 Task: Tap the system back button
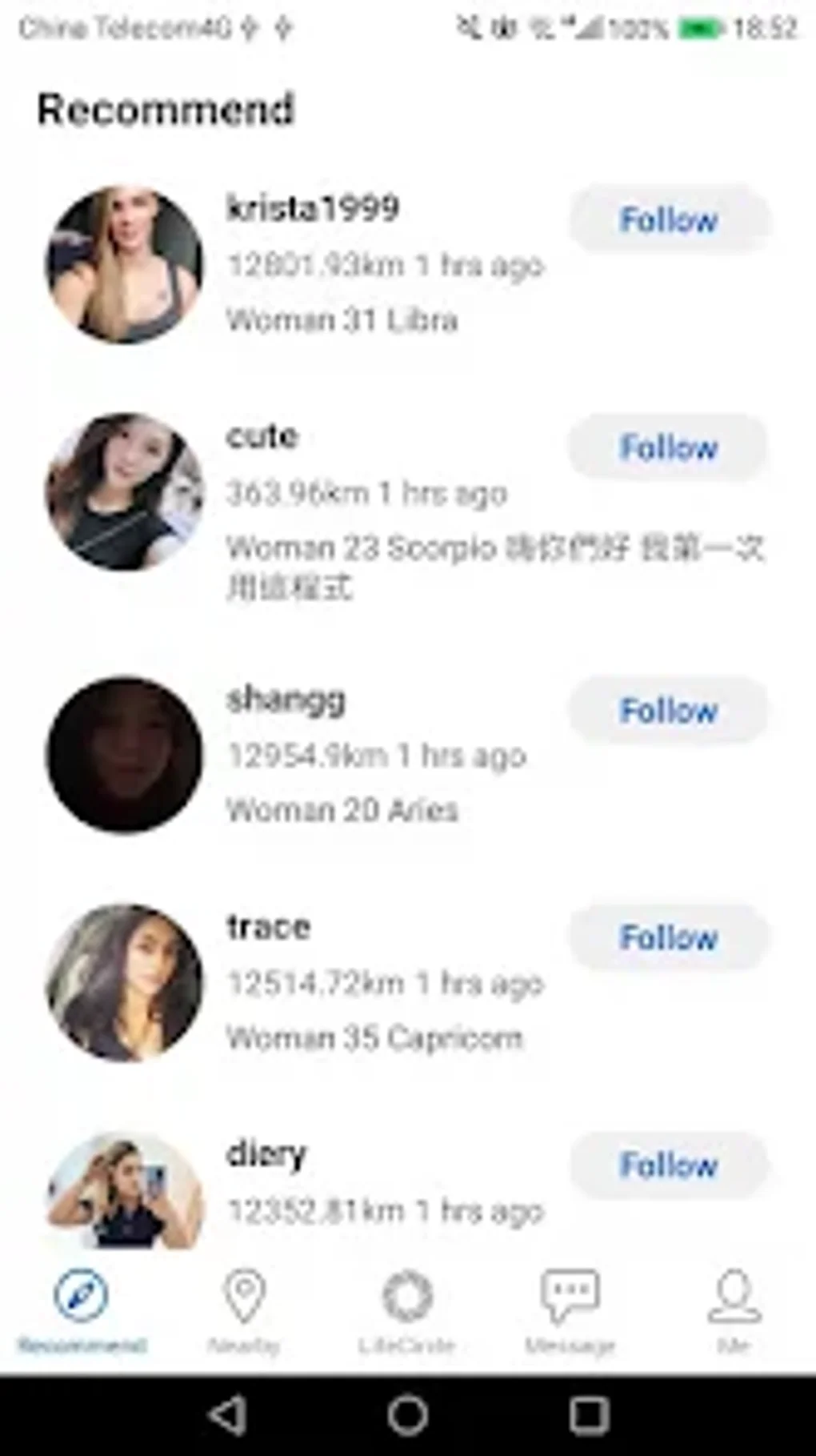tap(227, 1414)
